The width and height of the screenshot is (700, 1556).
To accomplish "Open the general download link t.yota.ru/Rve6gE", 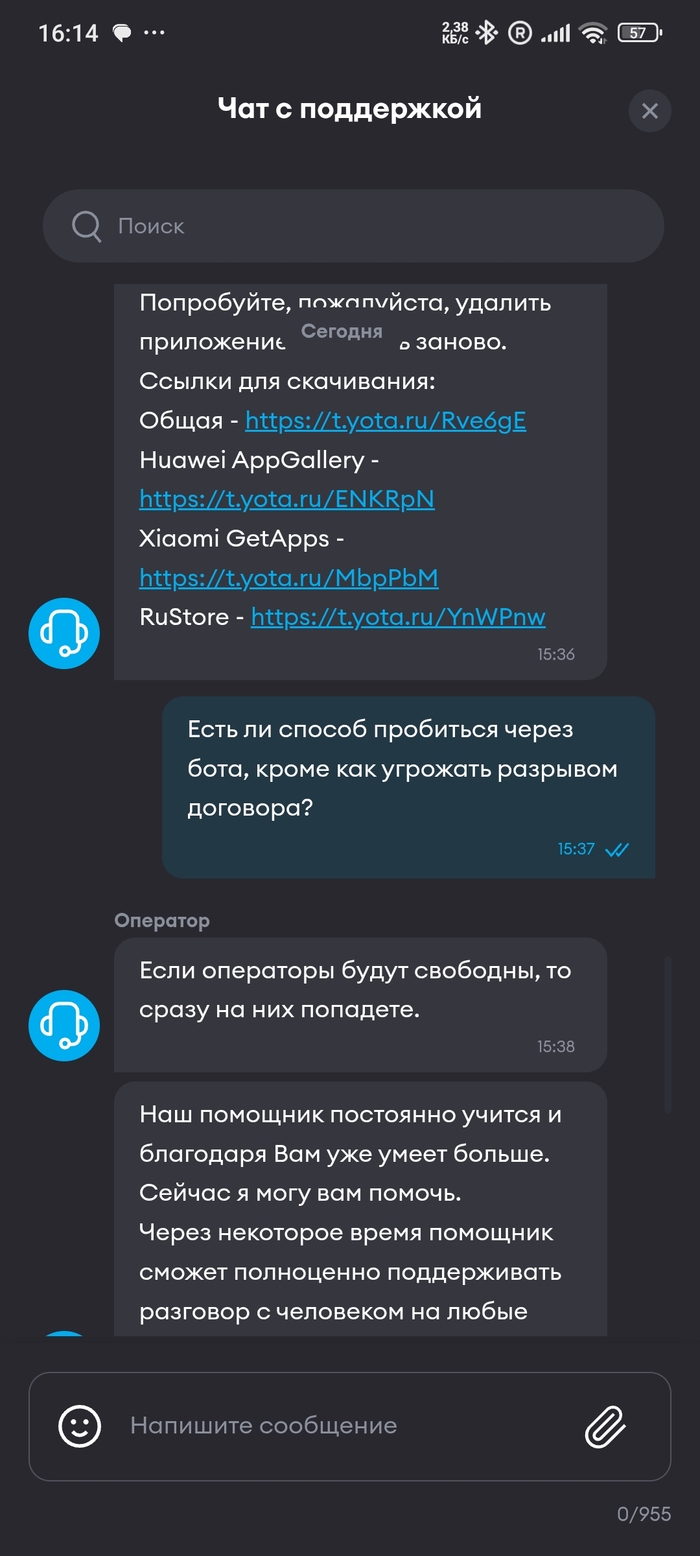I will 385,421.
